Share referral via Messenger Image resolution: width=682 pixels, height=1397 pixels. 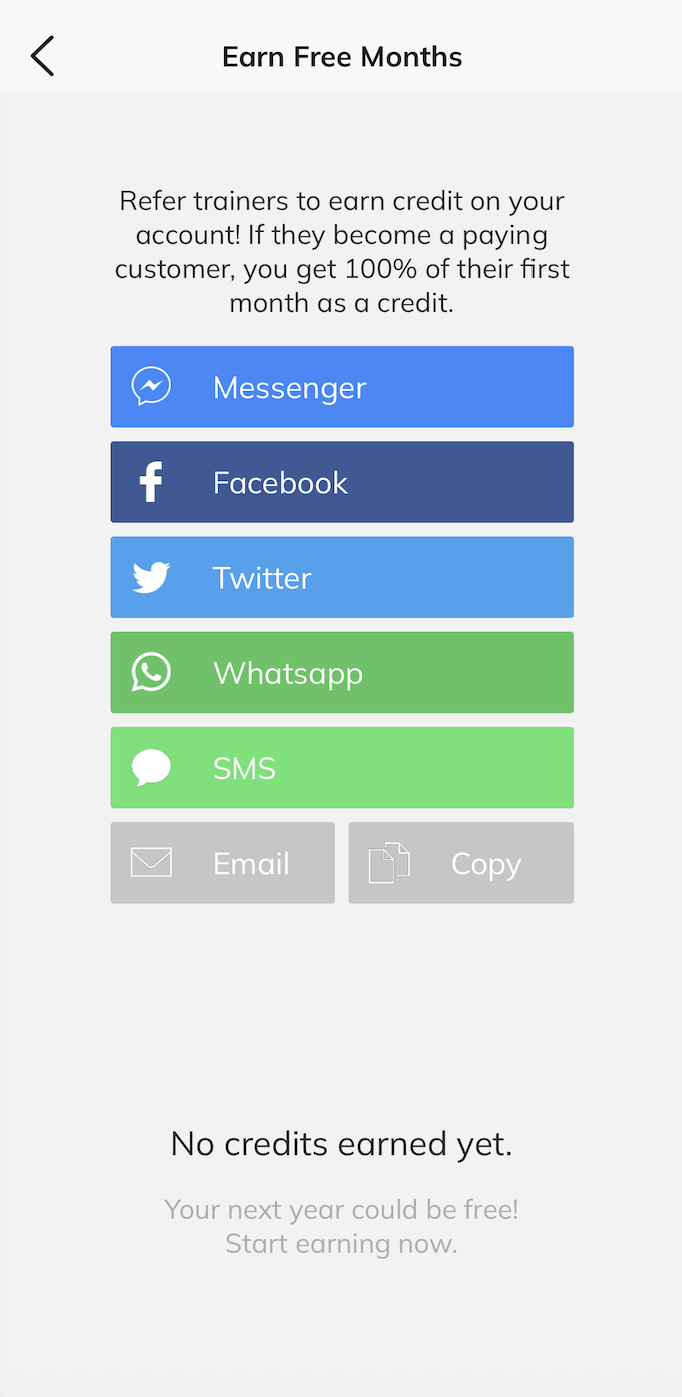click(342, 387)
